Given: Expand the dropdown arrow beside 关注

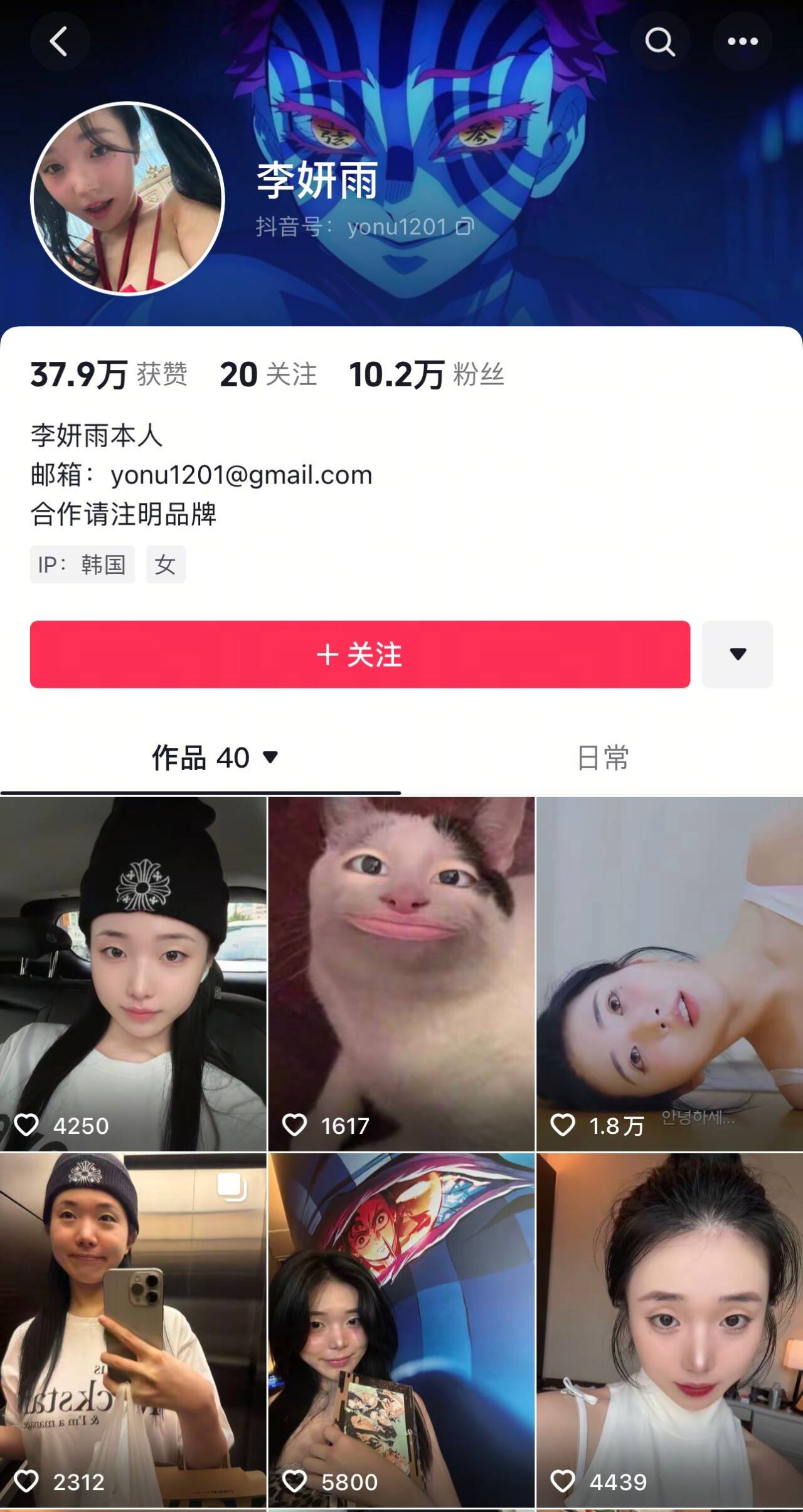Looking at the screenshot, I should [x=737, y=654].
